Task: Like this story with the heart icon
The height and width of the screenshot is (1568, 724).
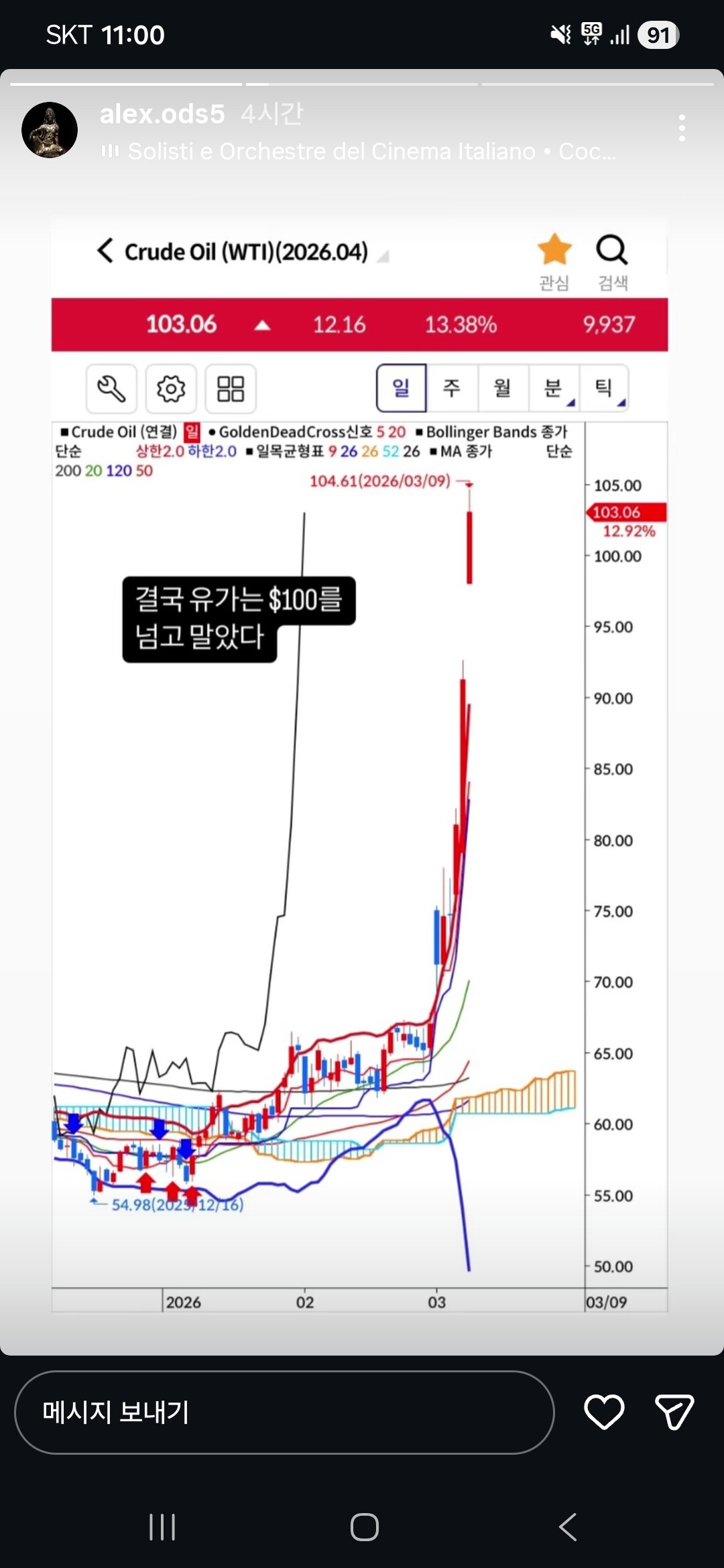Action: coord(604,1412)
